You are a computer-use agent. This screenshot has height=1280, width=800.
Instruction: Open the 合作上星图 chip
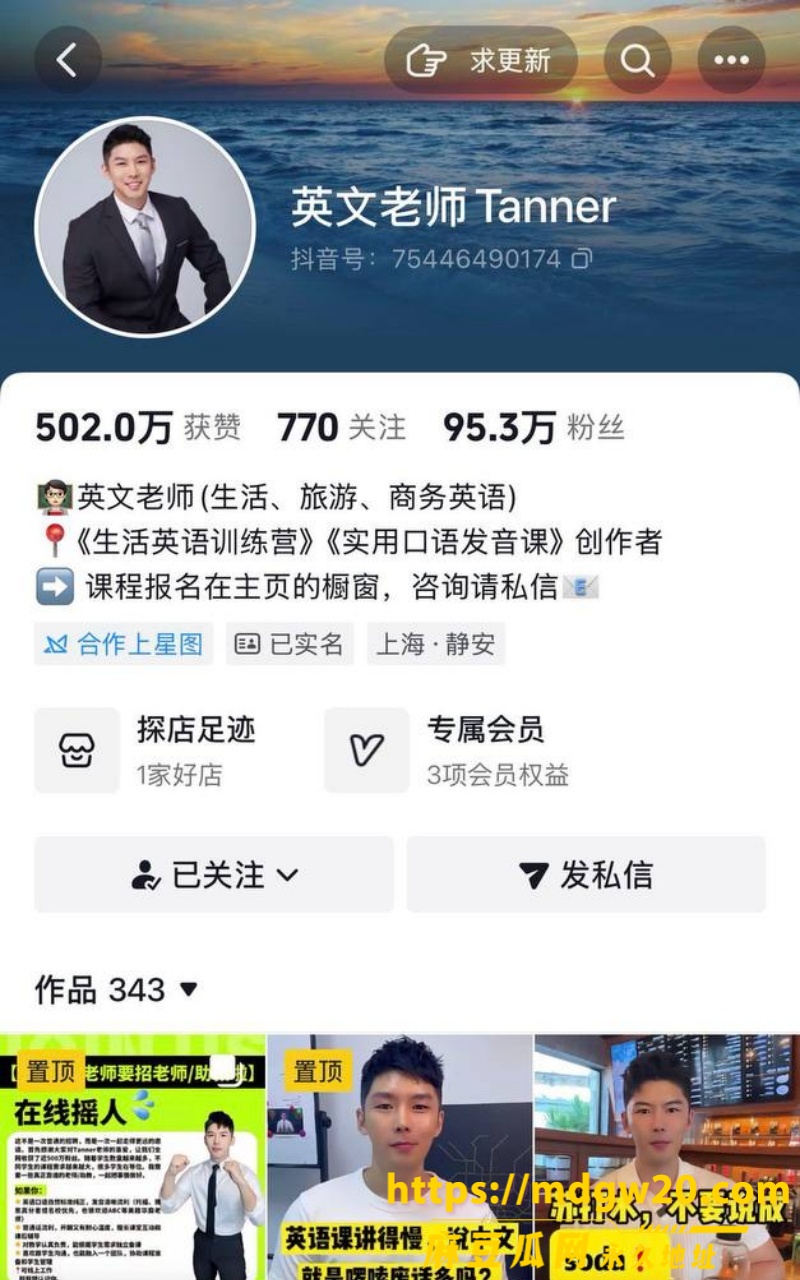click(124, 644)
